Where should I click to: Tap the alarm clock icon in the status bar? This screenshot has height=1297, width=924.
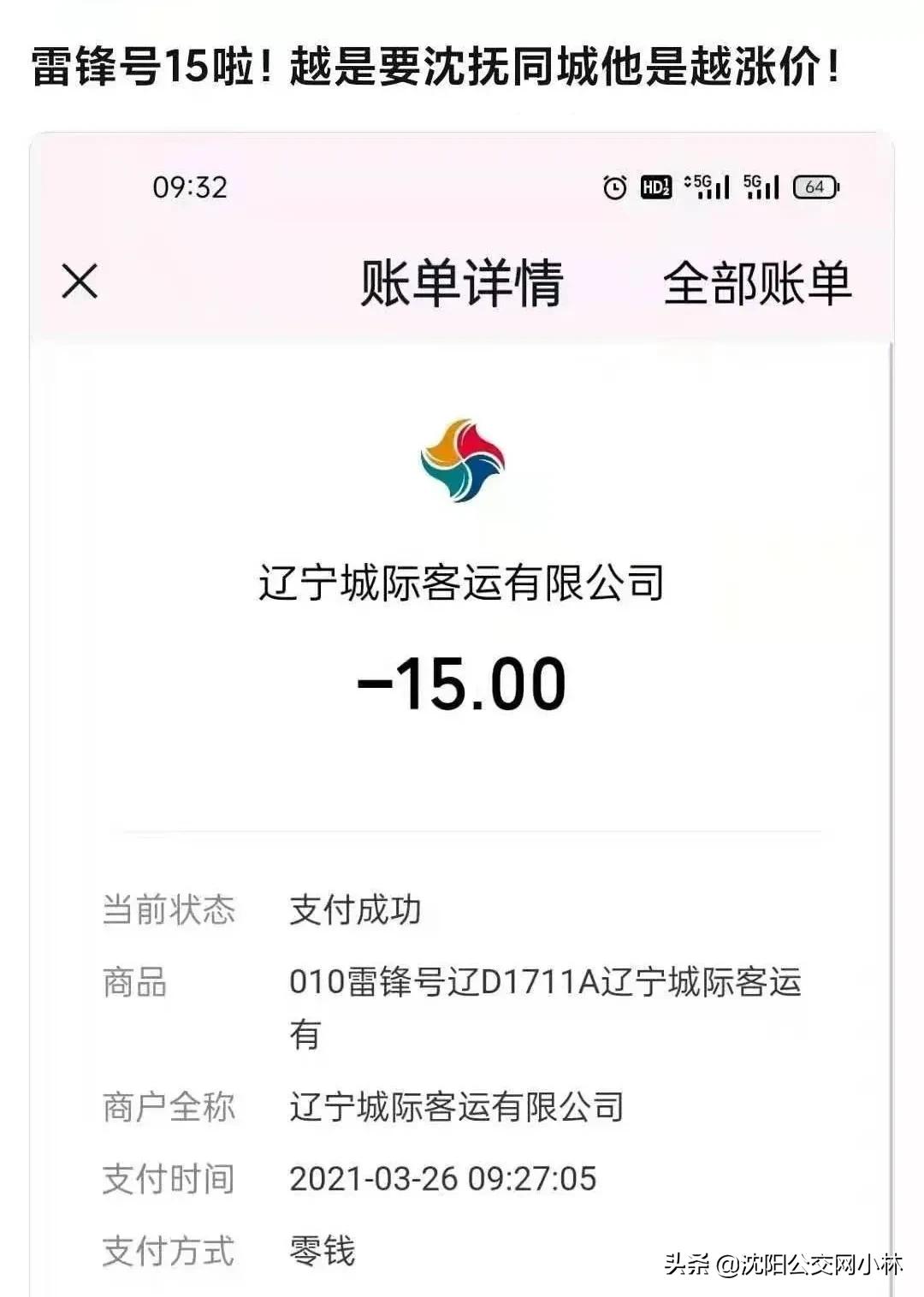tap(614, 185)
